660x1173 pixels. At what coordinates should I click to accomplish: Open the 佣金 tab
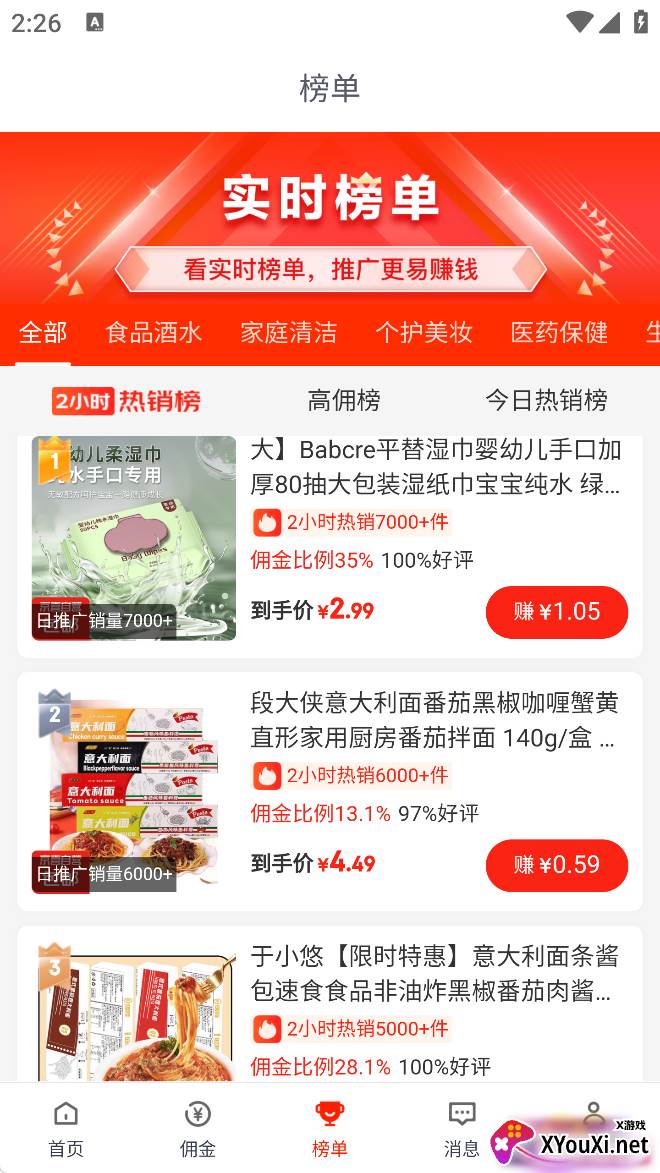click(198, 1130)
